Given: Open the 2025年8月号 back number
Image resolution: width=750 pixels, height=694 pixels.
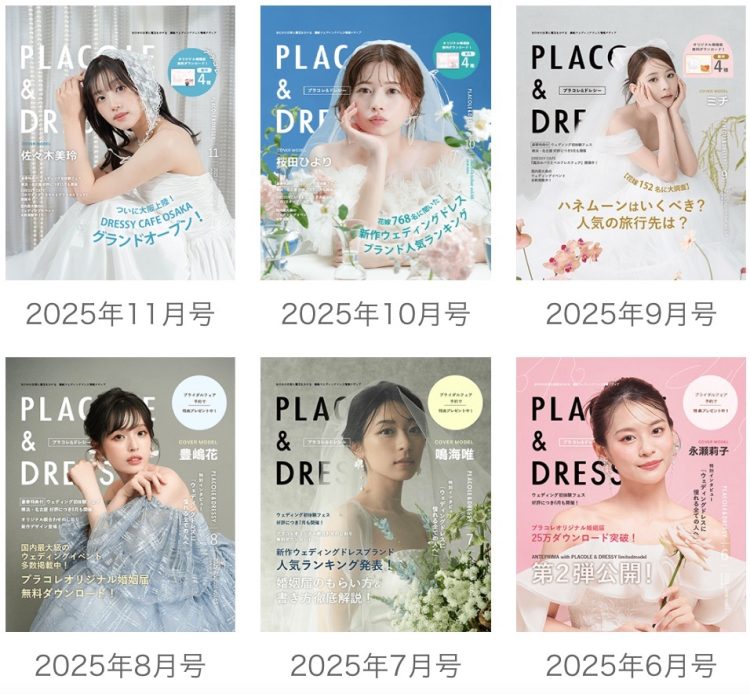Looking at the screenshot, I should pyautogui.click(x=120, y=494).
